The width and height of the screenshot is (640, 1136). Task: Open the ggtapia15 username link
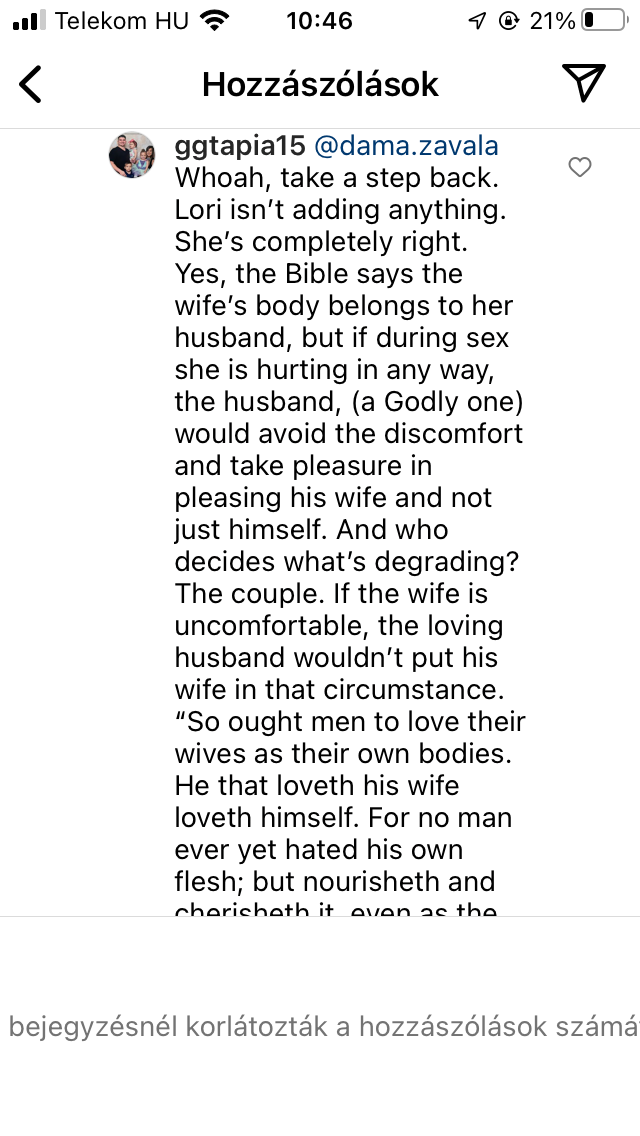(240, 147)
